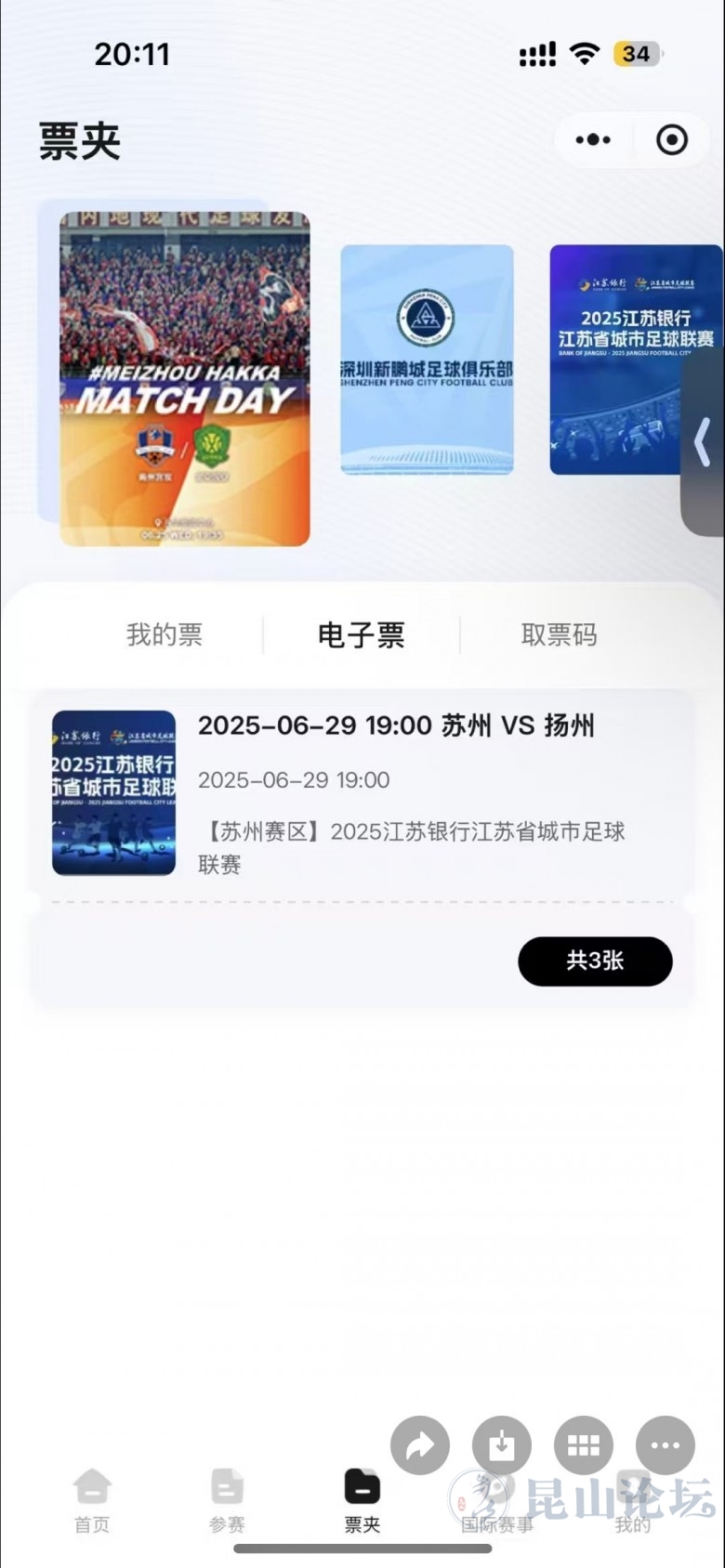
Task: Open the mini program more-options menu
Action: [593, 140]
